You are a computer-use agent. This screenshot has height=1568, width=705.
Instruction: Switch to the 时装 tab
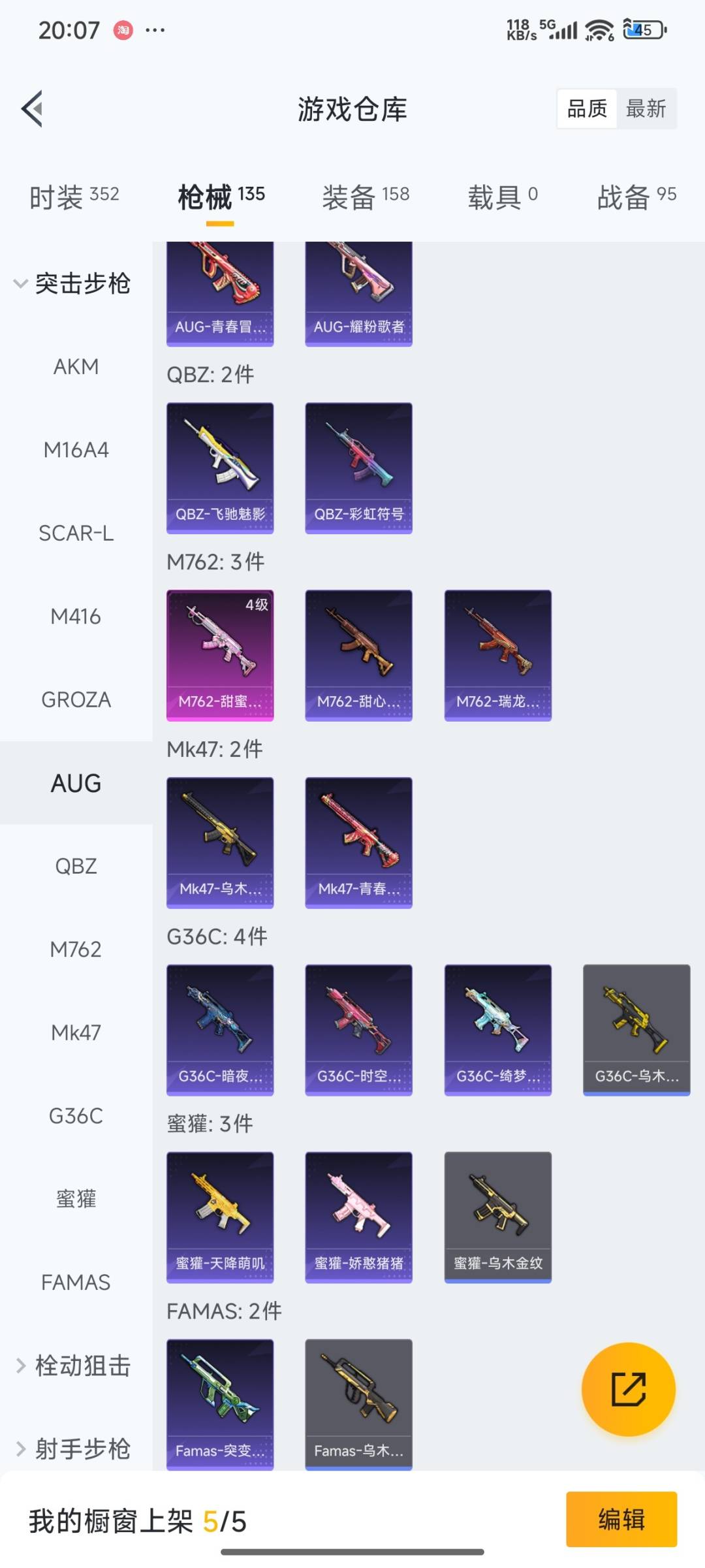coord(74,196)
